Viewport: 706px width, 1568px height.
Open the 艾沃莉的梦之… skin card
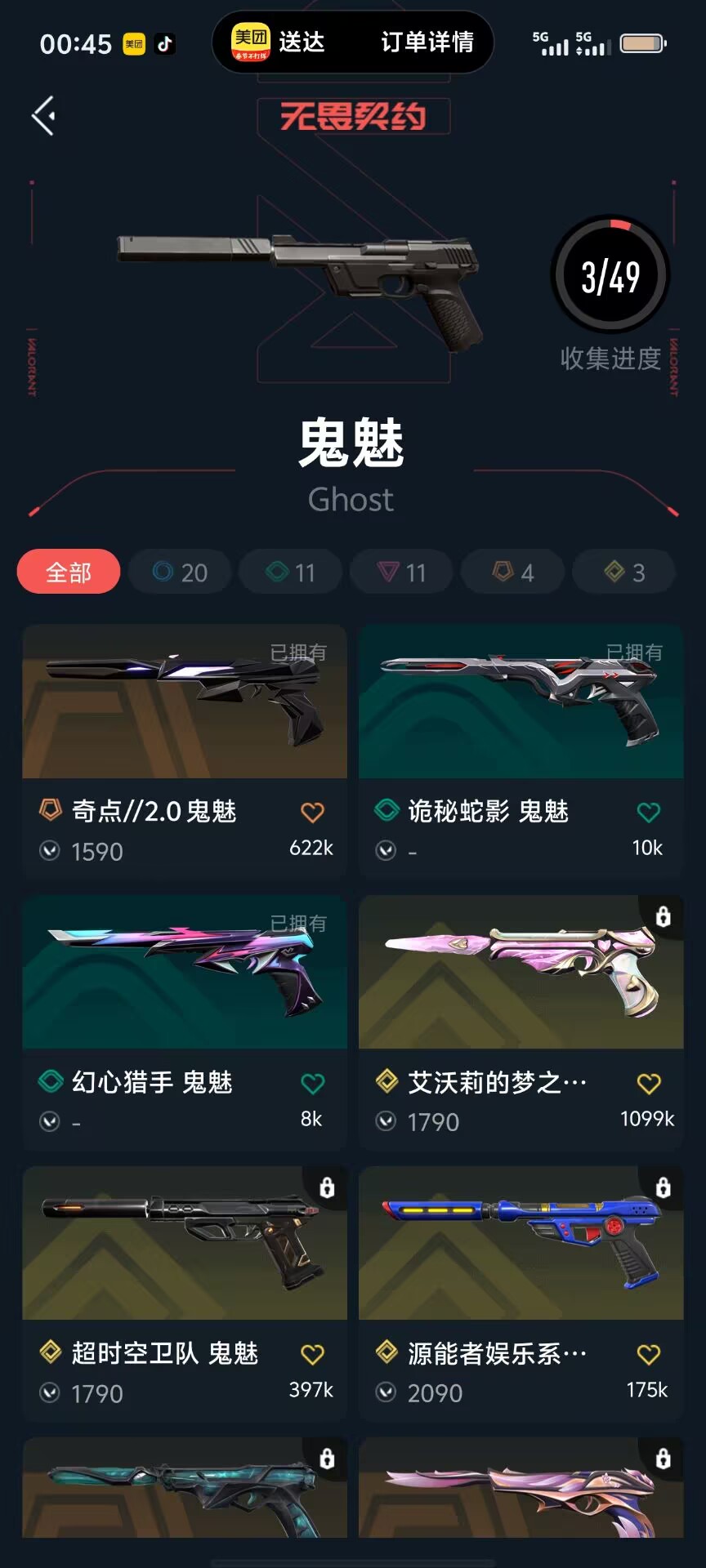(521, 973)
